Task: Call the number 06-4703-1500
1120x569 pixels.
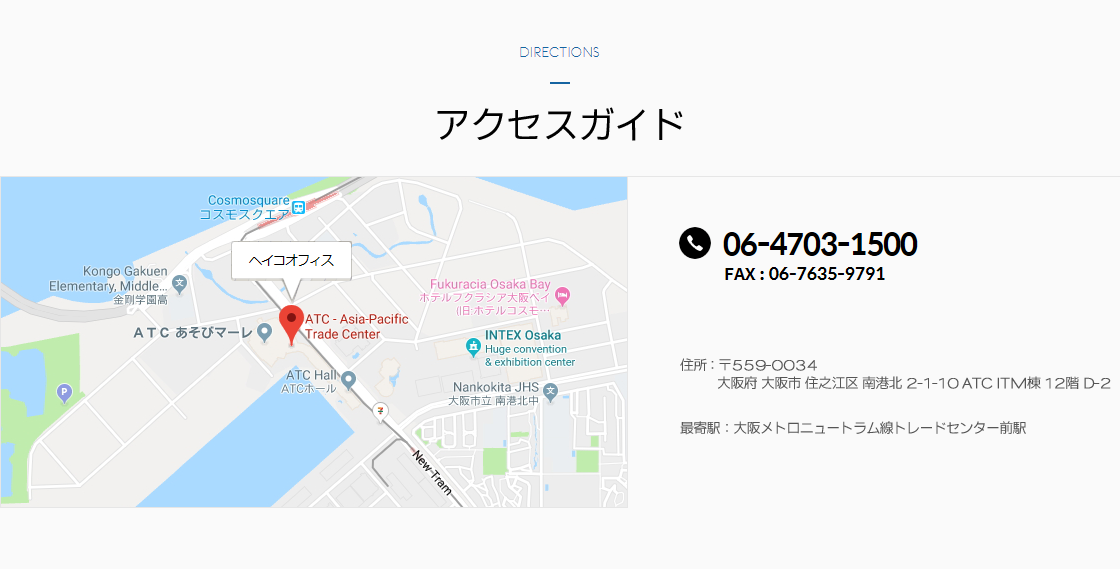Action: (x=819, y=244)
